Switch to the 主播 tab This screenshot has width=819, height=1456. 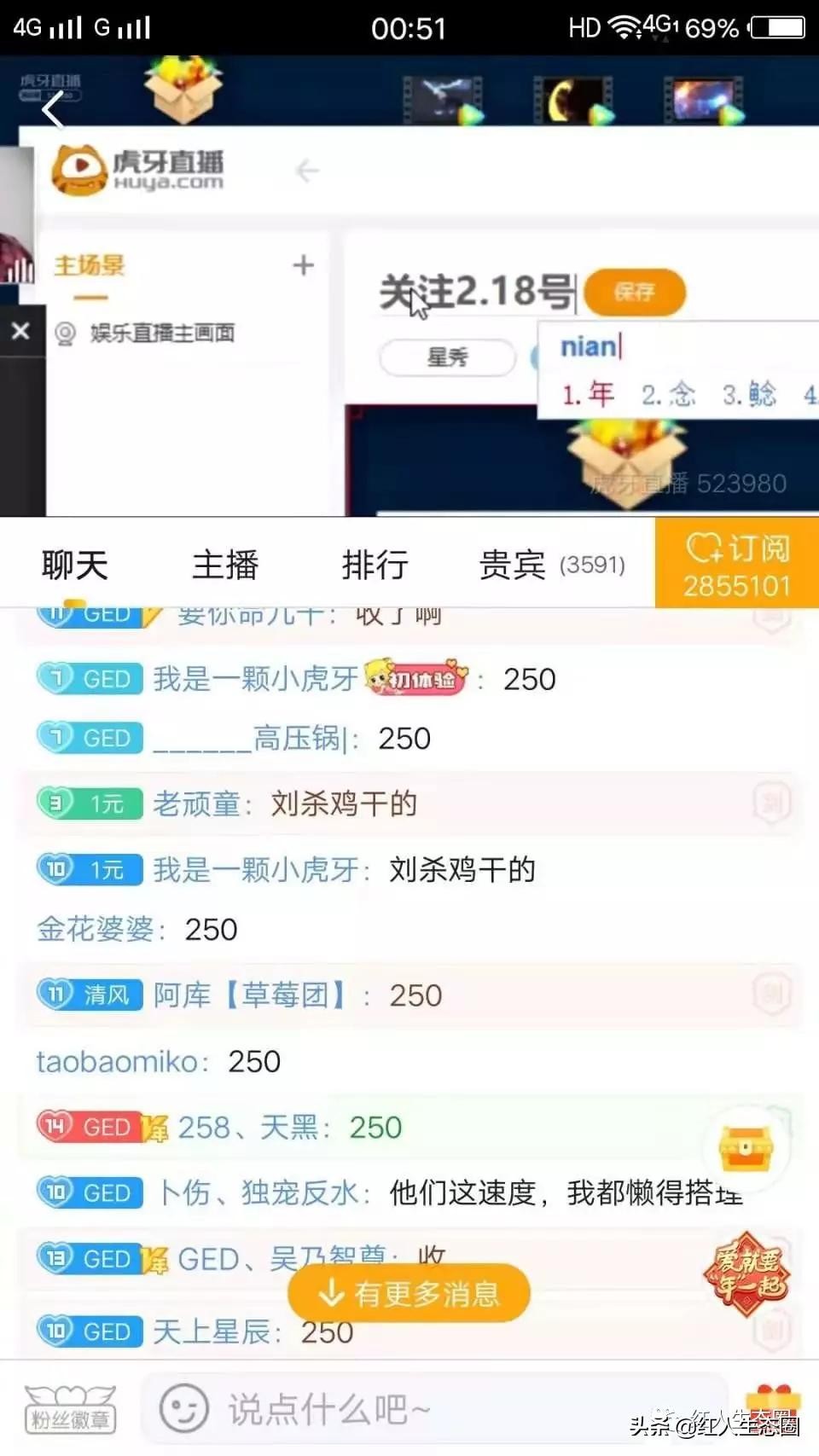pyautogui.click(x=225, y=565)
